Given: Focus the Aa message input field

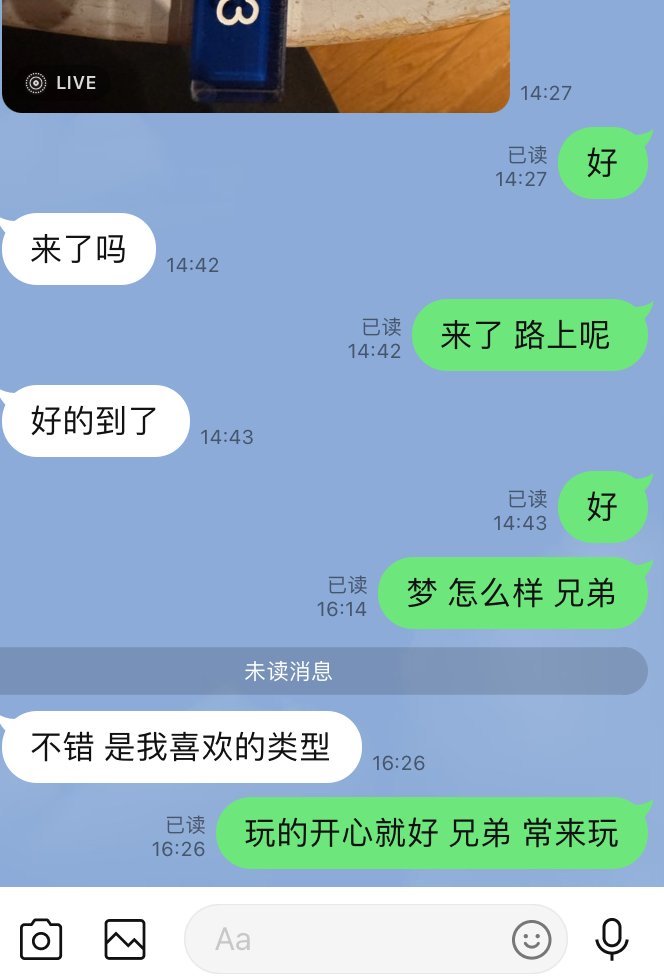Looking at the screenshot, I should 350,939.
